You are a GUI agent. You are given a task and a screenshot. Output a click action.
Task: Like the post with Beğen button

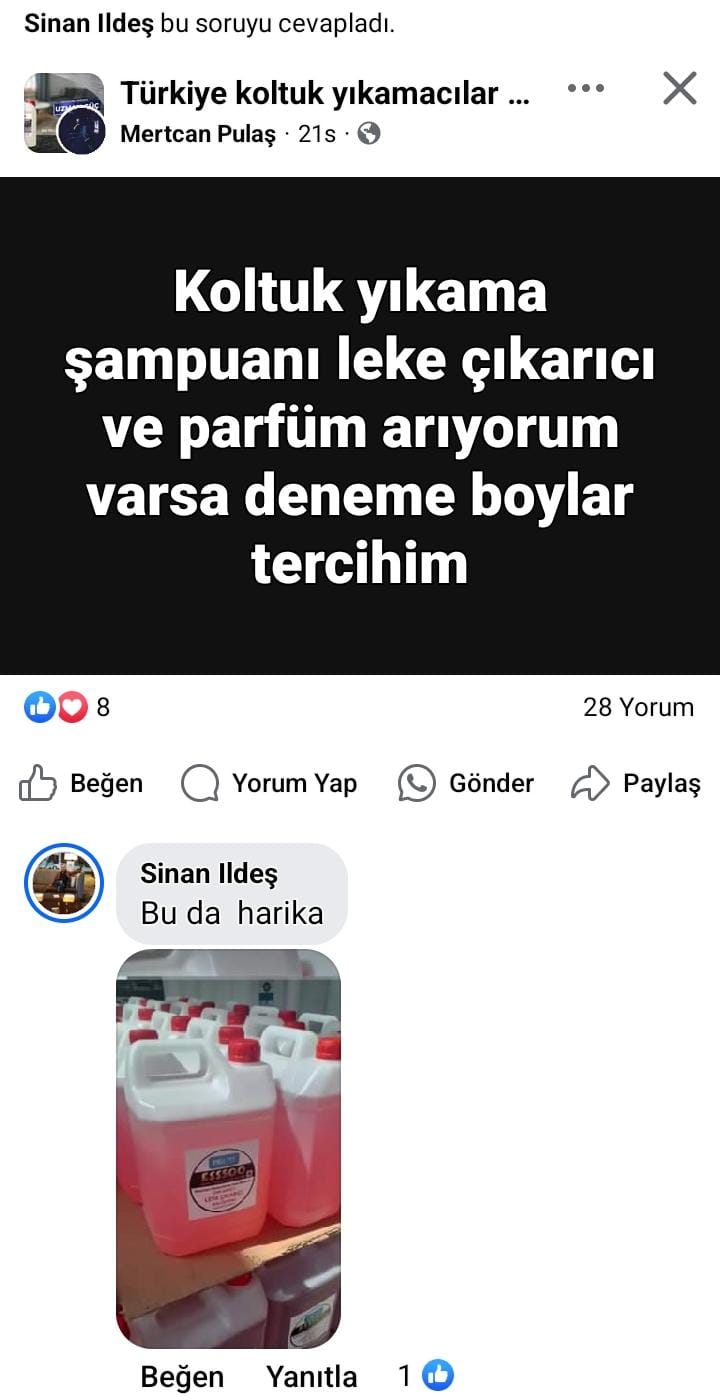(x=81, y=783)
